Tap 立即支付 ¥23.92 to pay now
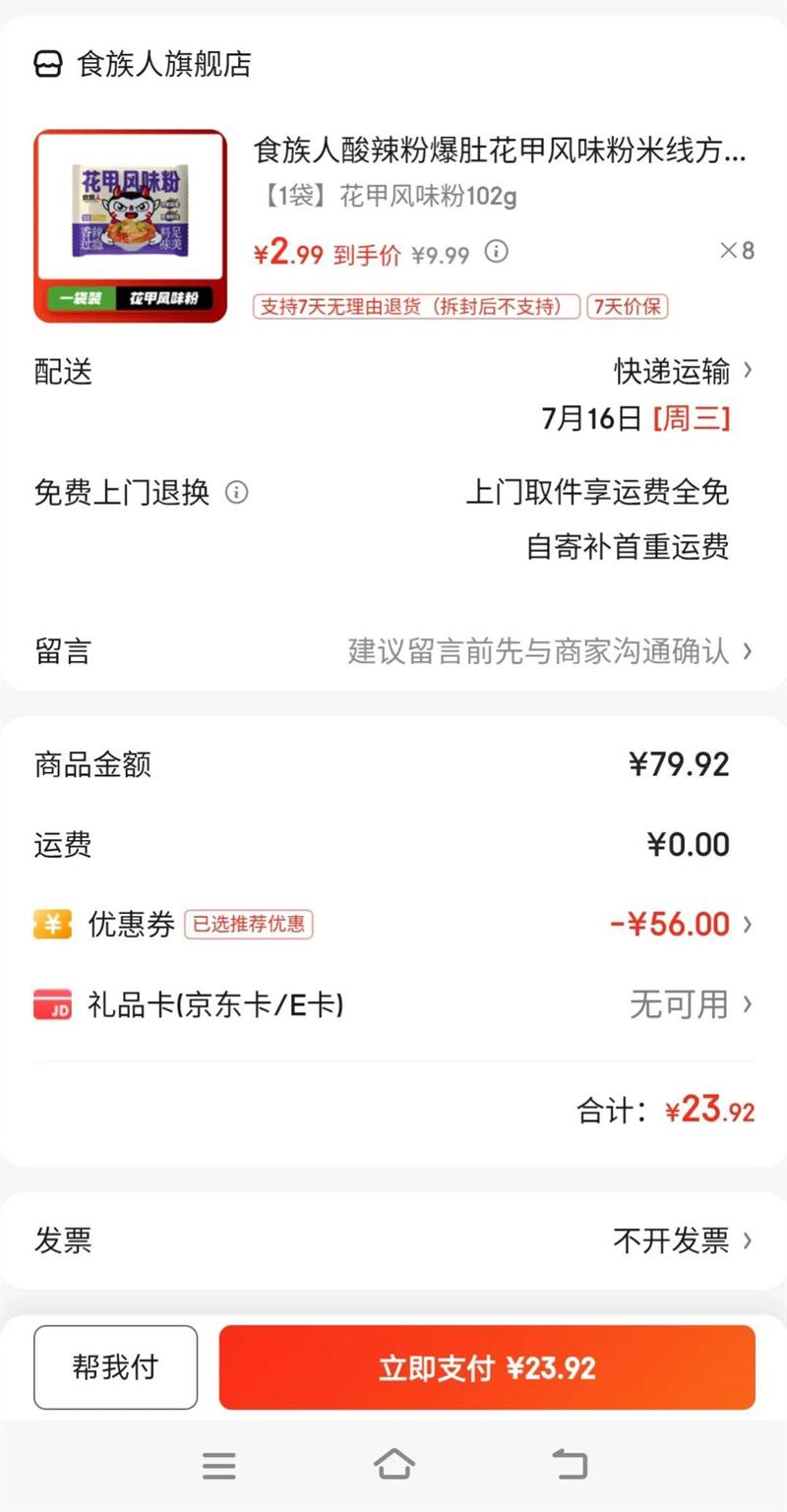787x1512 pixels. [487, 1367]
